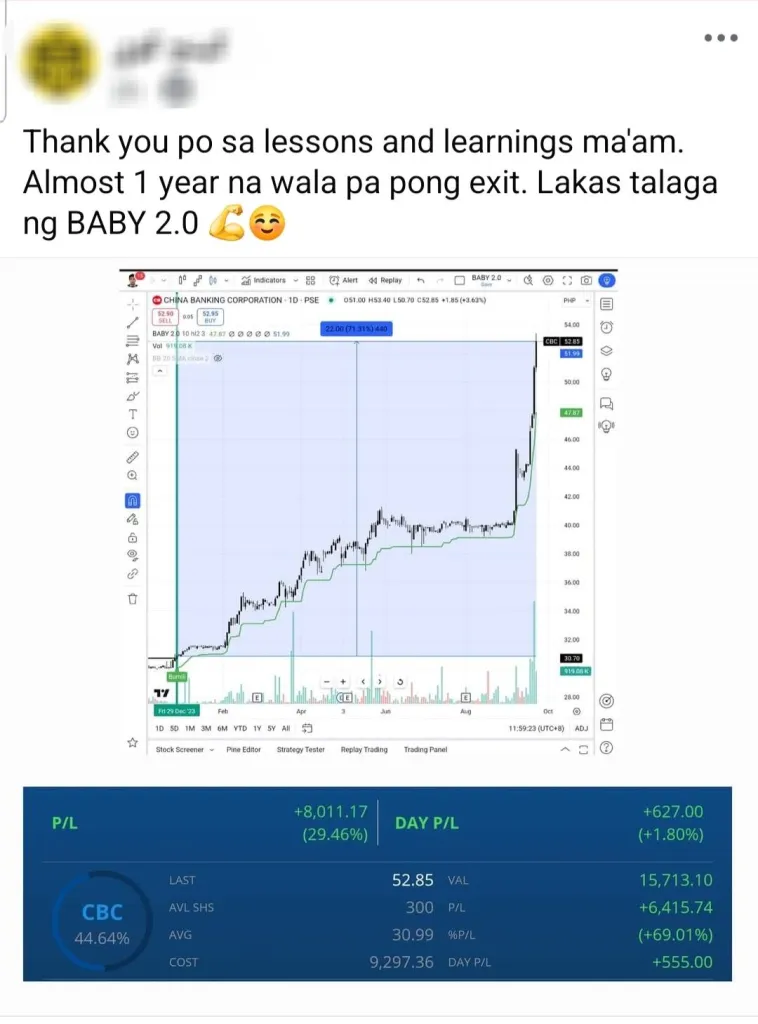The image size is (758, 1024).
Task: Open the post's three-dot options menu
Action: click(720, 38)
